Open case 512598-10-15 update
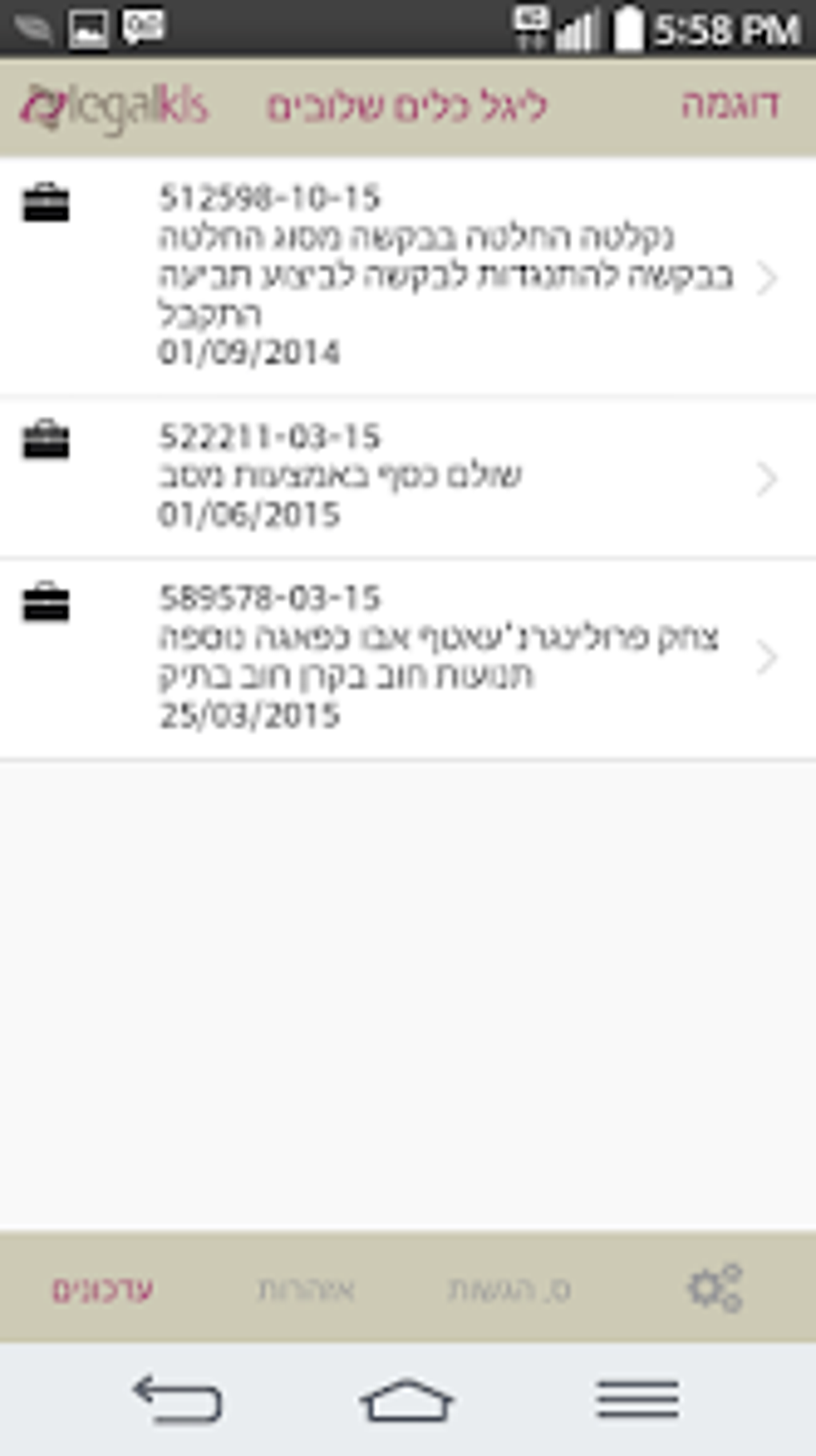The image size is (816, 1456). tap(408, 276)
